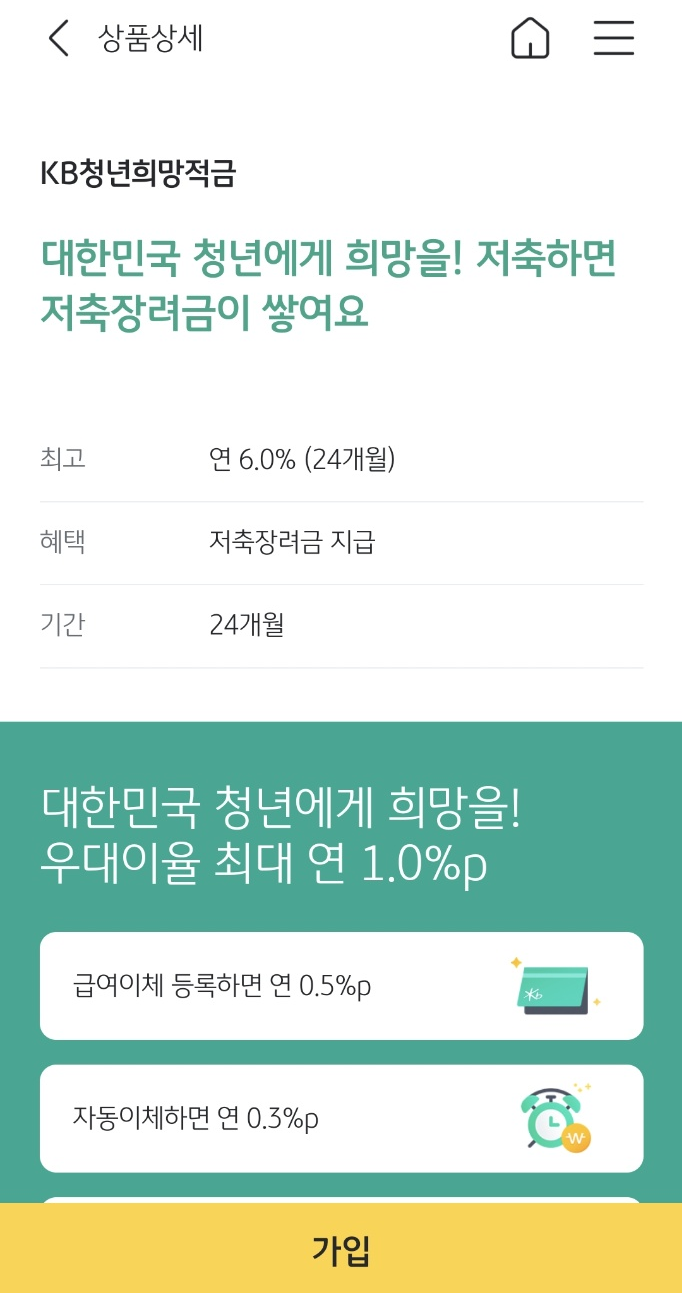
Task: Open the hamburger menu
Action: [613, 38]
